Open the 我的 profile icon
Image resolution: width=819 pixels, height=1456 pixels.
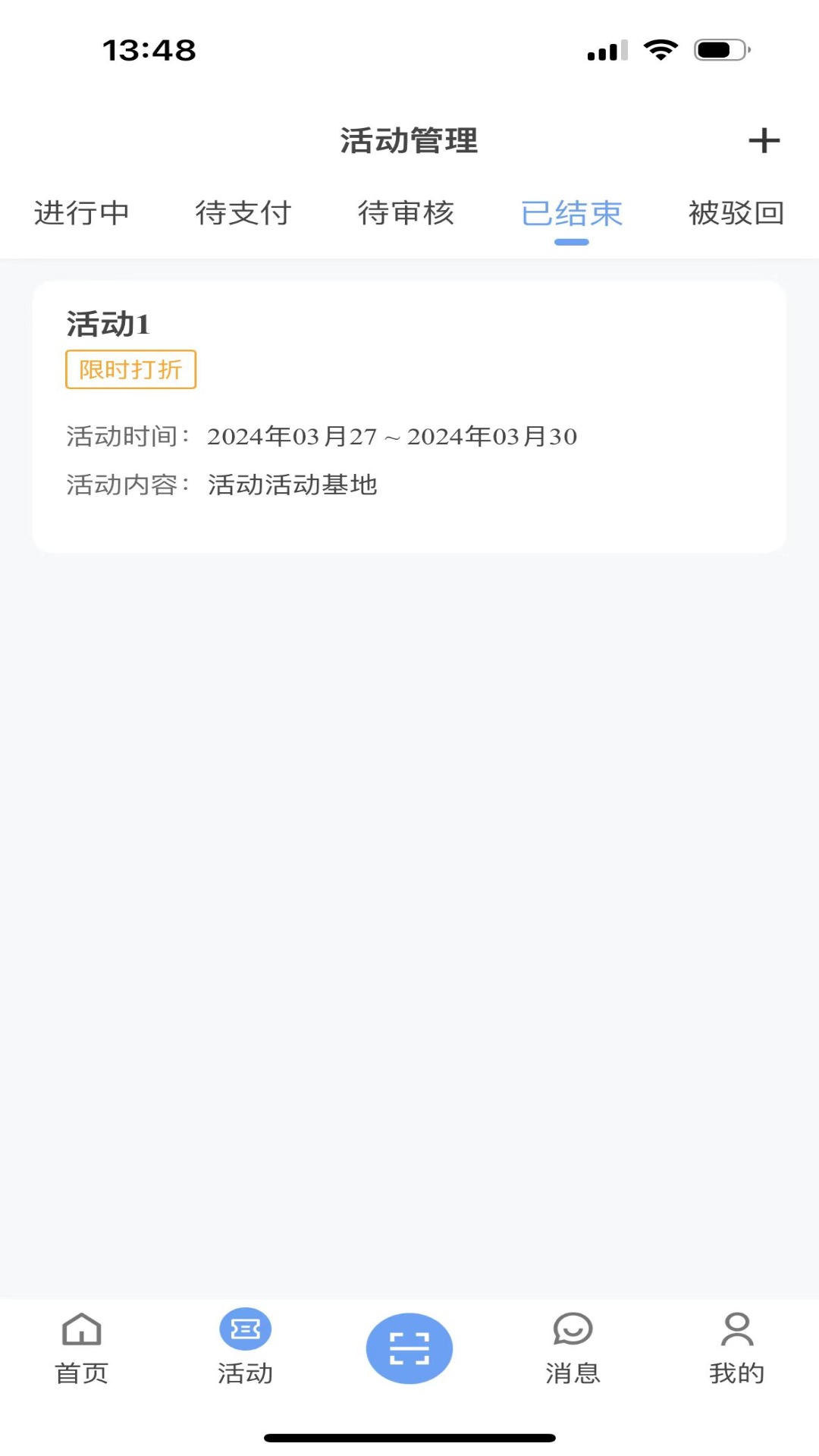click(736, 1350)
